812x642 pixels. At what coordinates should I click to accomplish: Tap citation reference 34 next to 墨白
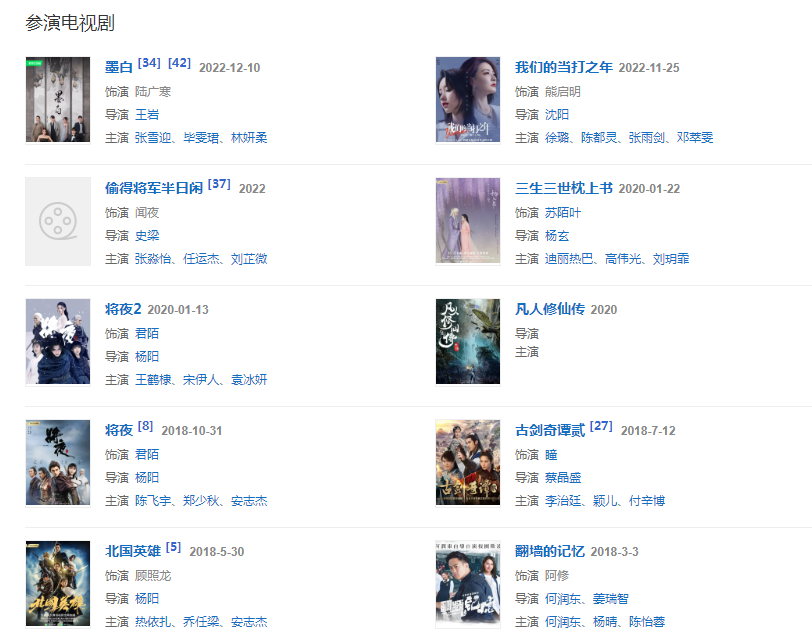pos(149,63)
